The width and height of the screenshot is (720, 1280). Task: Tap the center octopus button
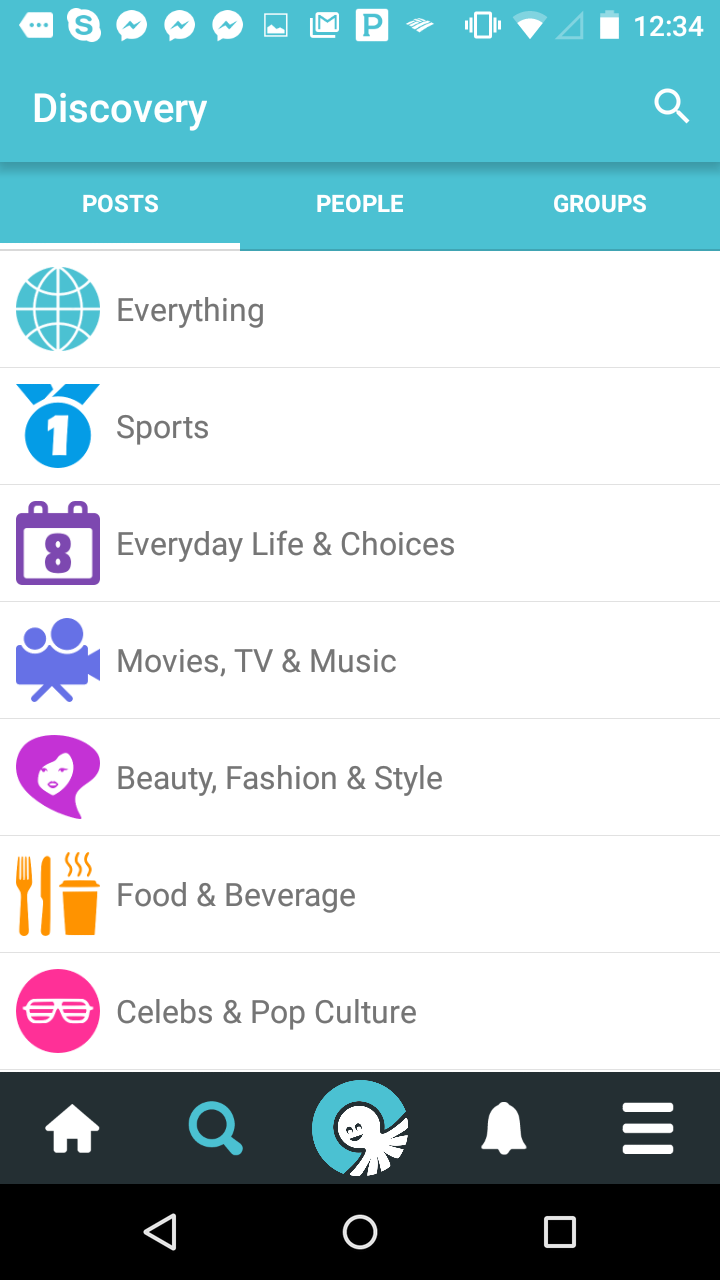[x=360, y=1128]
